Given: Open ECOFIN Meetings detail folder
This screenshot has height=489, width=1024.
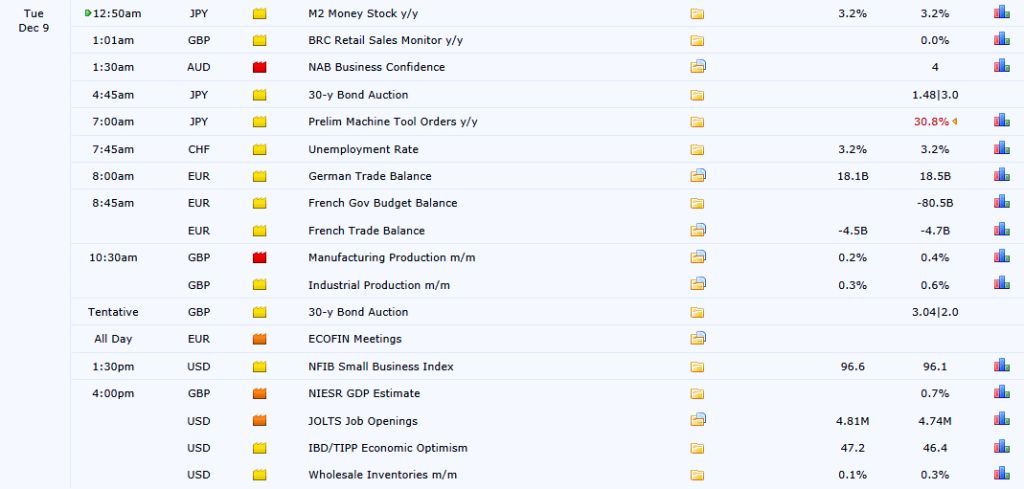Looking at the screenshot, I should coord(698,339).
